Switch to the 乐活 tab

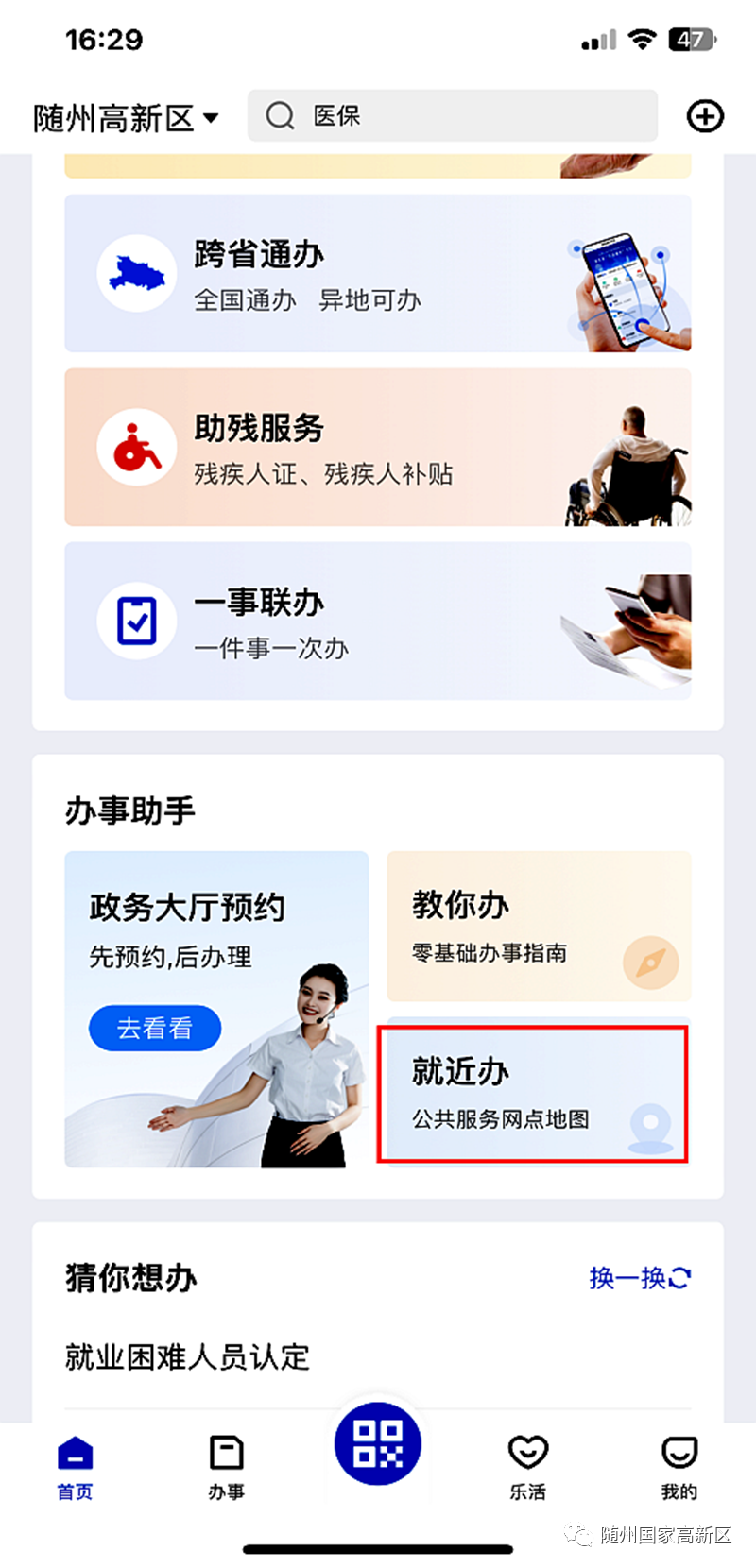pyautogui.click(x=528, y=1467)
